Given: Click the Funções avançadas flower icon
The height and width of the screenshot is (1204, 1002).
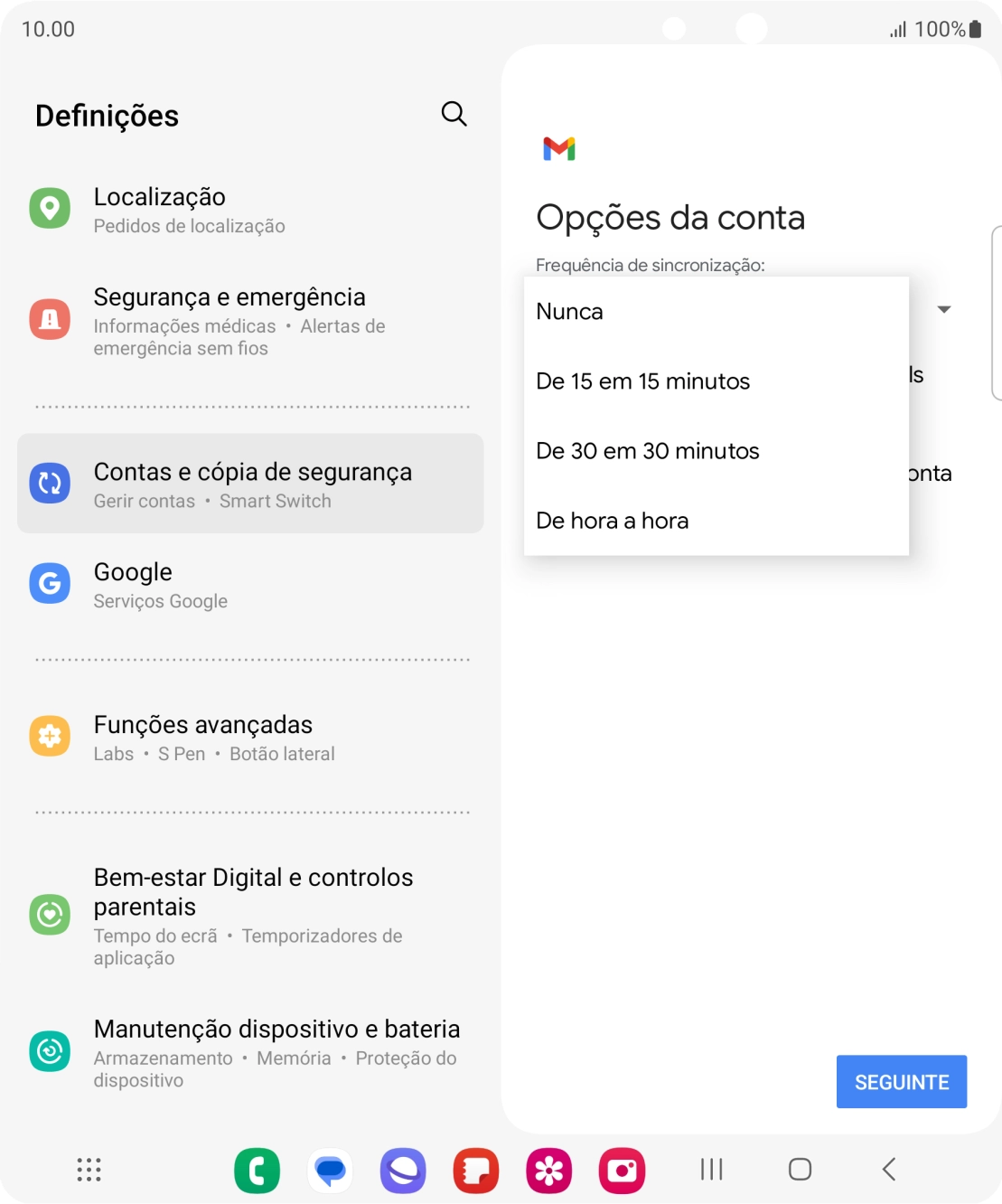Looking at the screenshot, I should pos(51,736).
